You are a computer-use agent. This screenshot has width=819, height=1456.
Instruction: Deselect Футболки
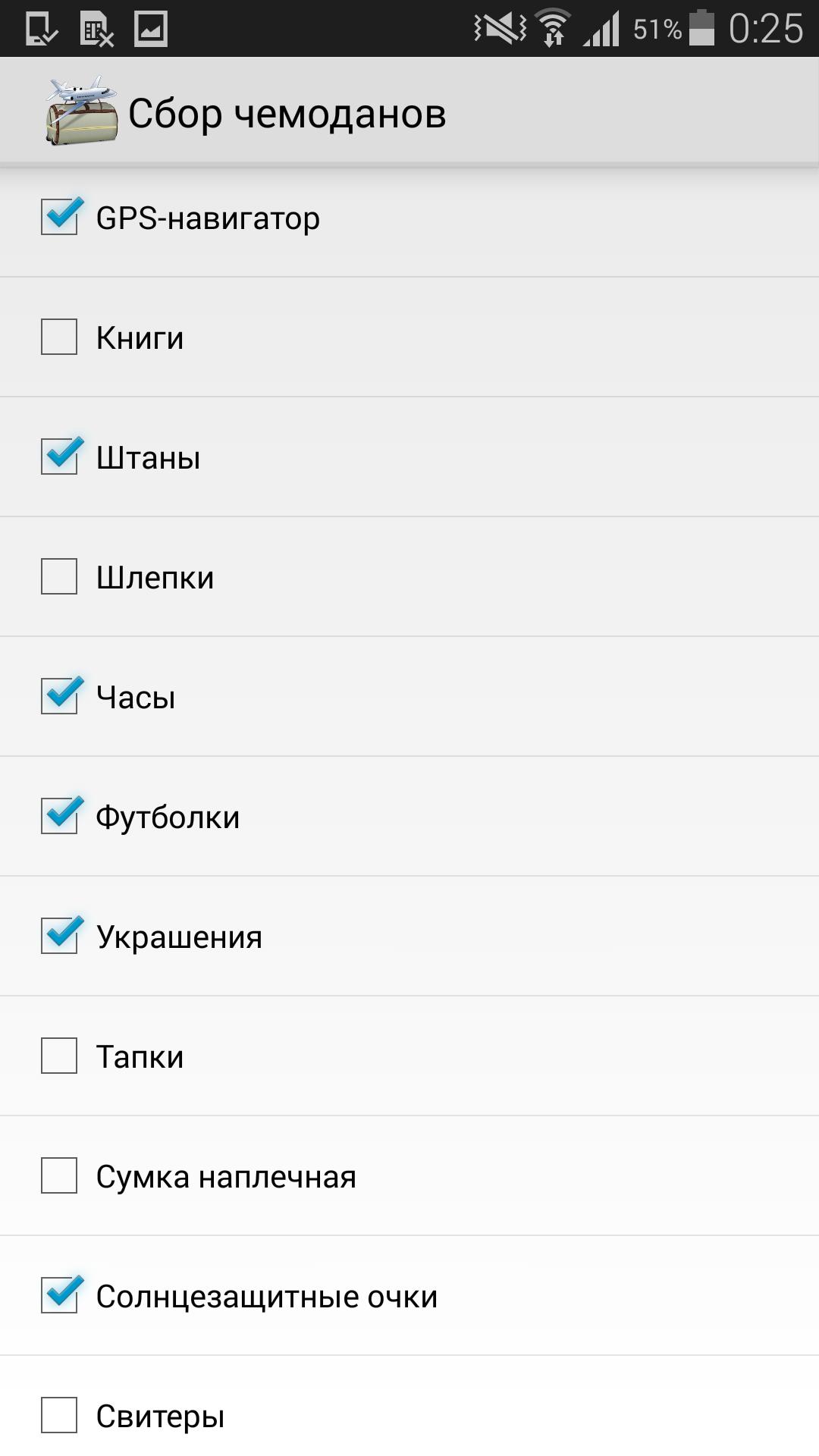click(59, 816)
